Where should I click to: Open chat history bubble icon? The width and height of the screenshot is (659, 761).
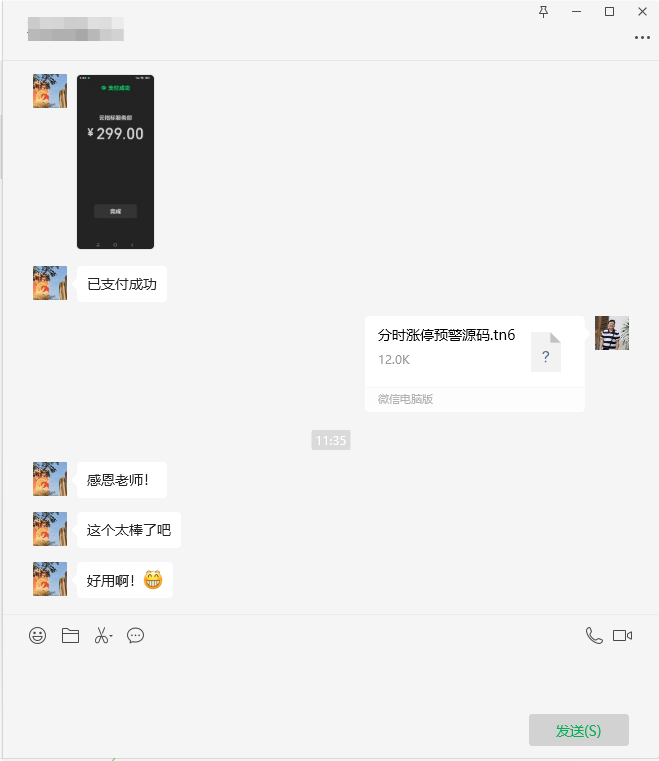click(x=135, y=635)
